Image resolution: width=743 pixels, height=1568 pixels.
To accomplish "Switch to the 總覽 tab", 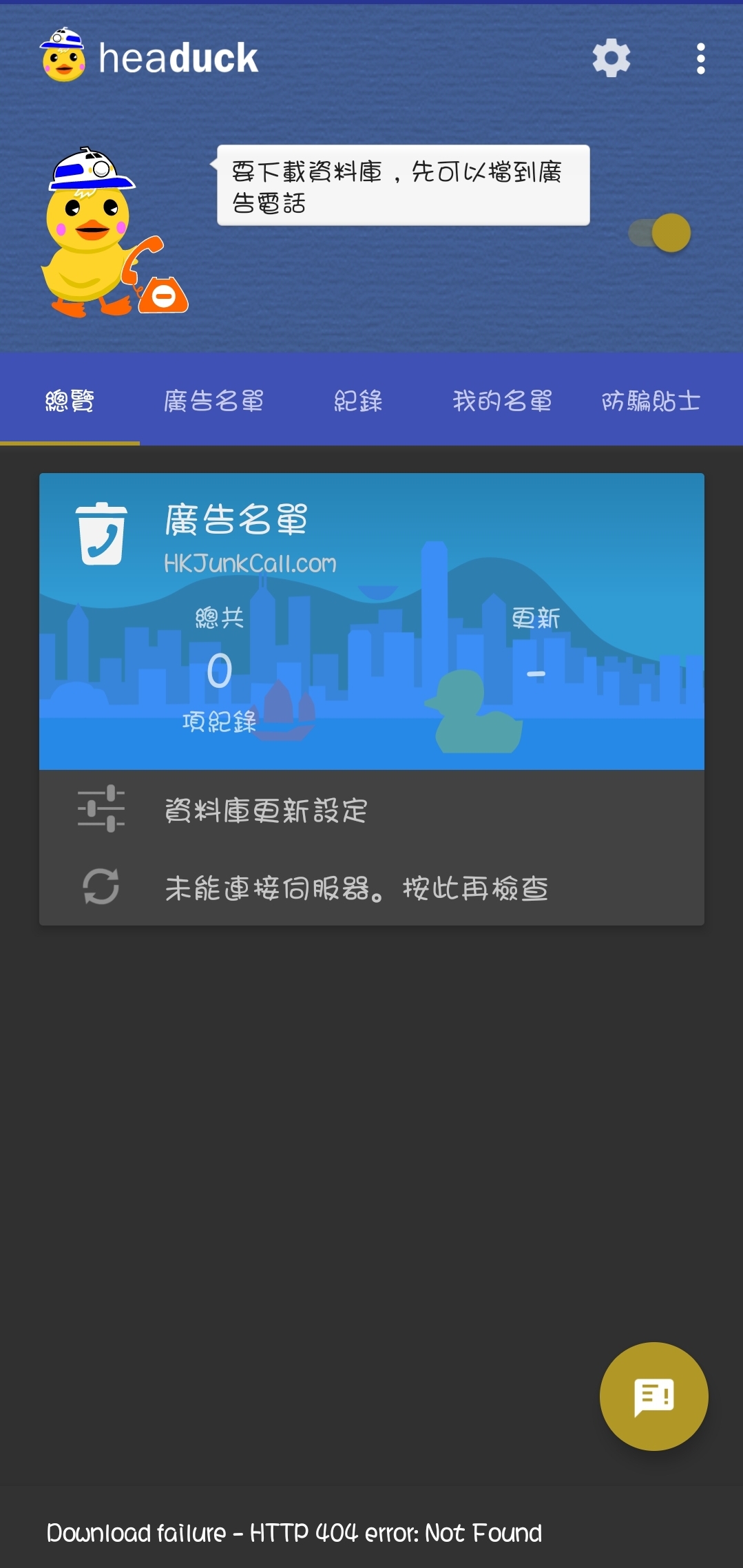I will point(70,401).
